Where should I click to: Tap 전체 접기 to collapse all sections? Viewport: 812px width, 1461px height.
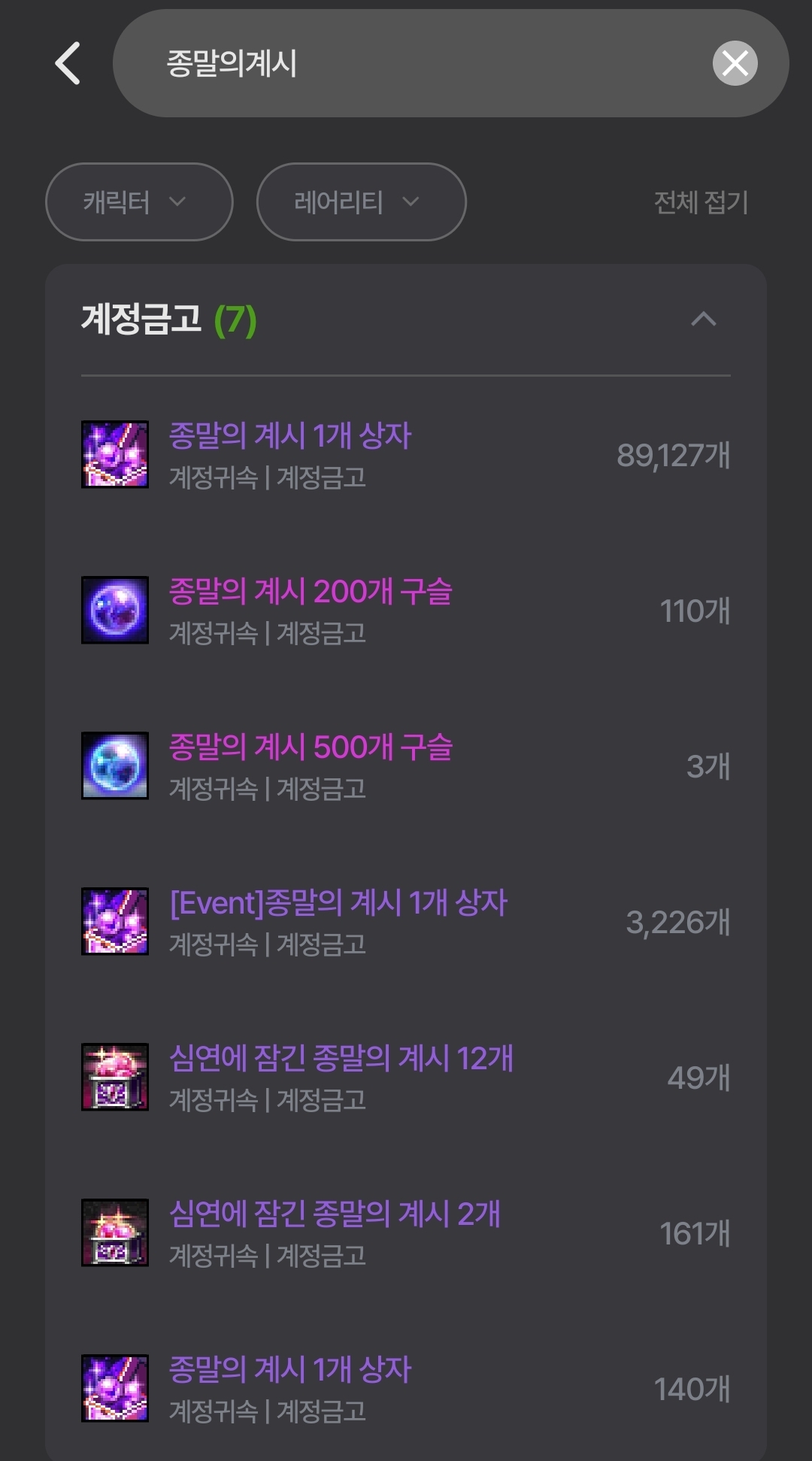(x=700, y=202)
